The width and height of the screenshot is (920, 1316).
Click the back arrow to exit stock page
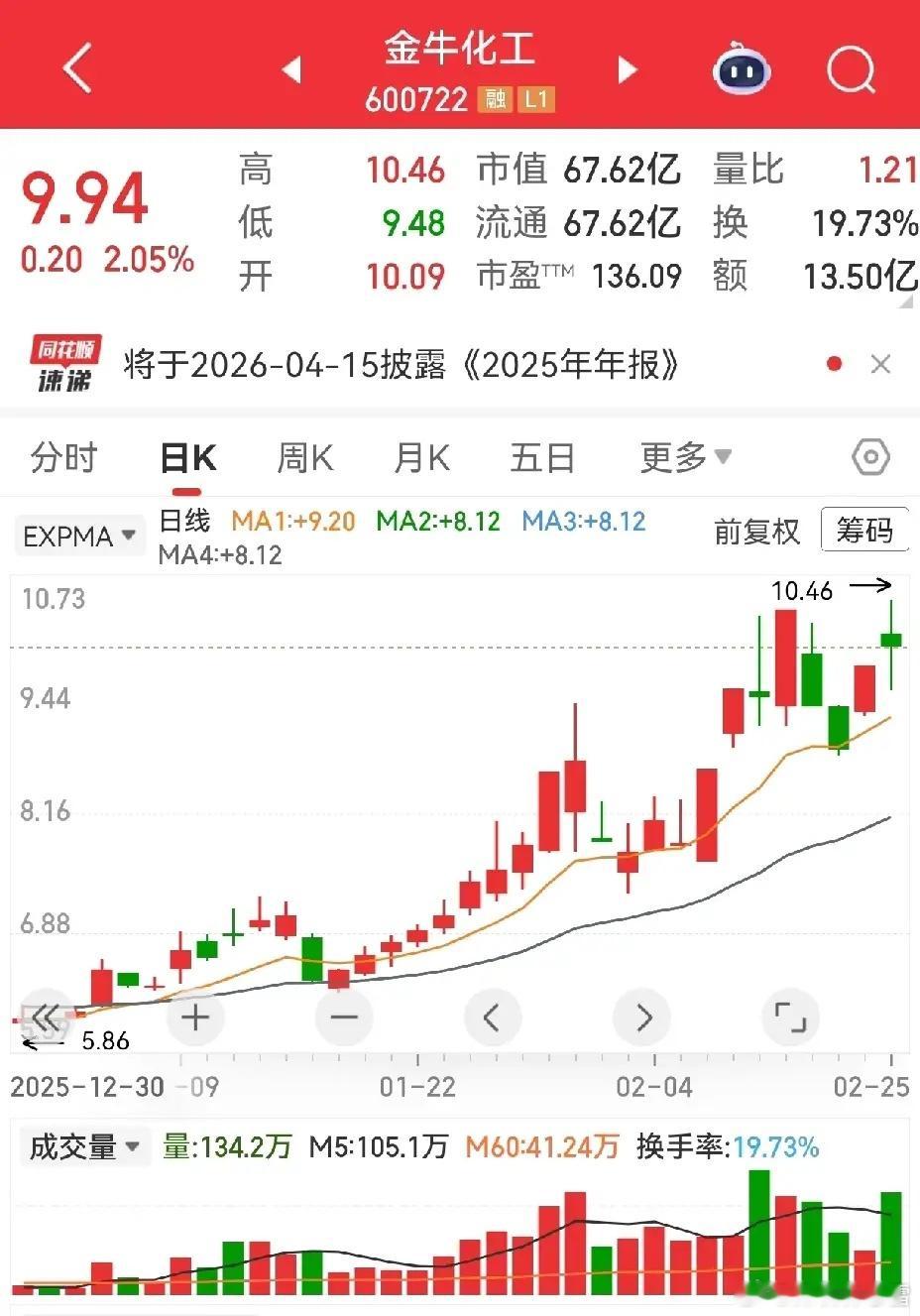click(x=74, y=65)
